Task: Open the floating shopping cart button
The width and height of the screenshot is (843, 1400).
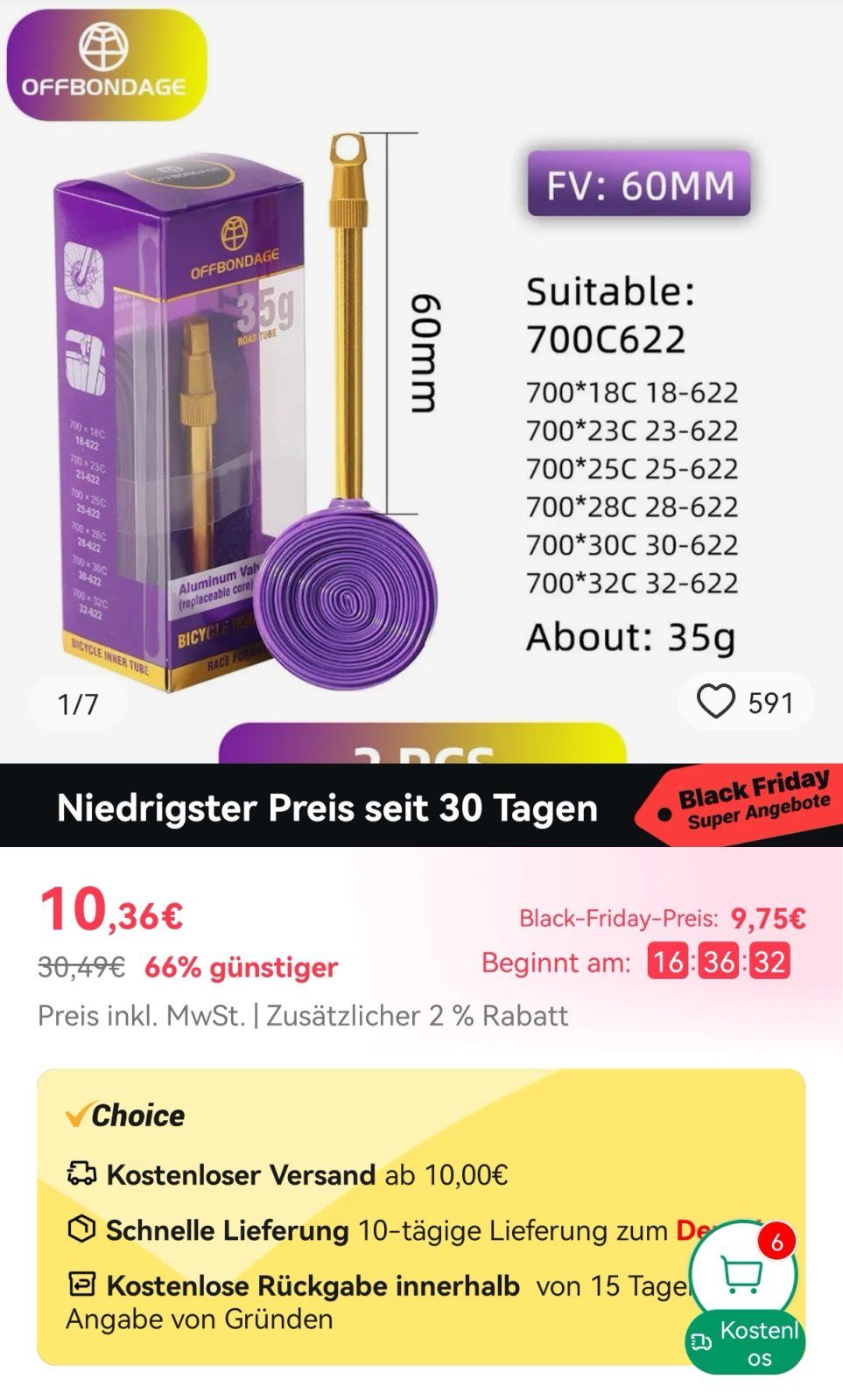Action: tap(742, 1274)
